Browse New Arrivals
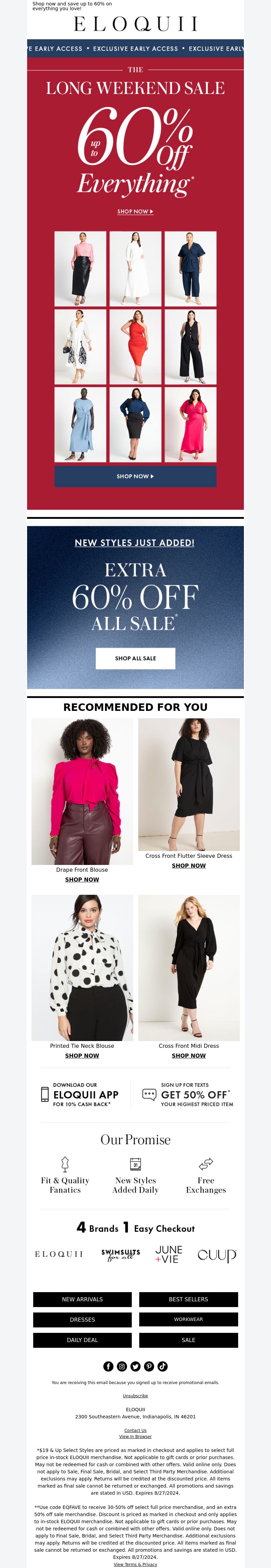 (x=82, y=1300)
